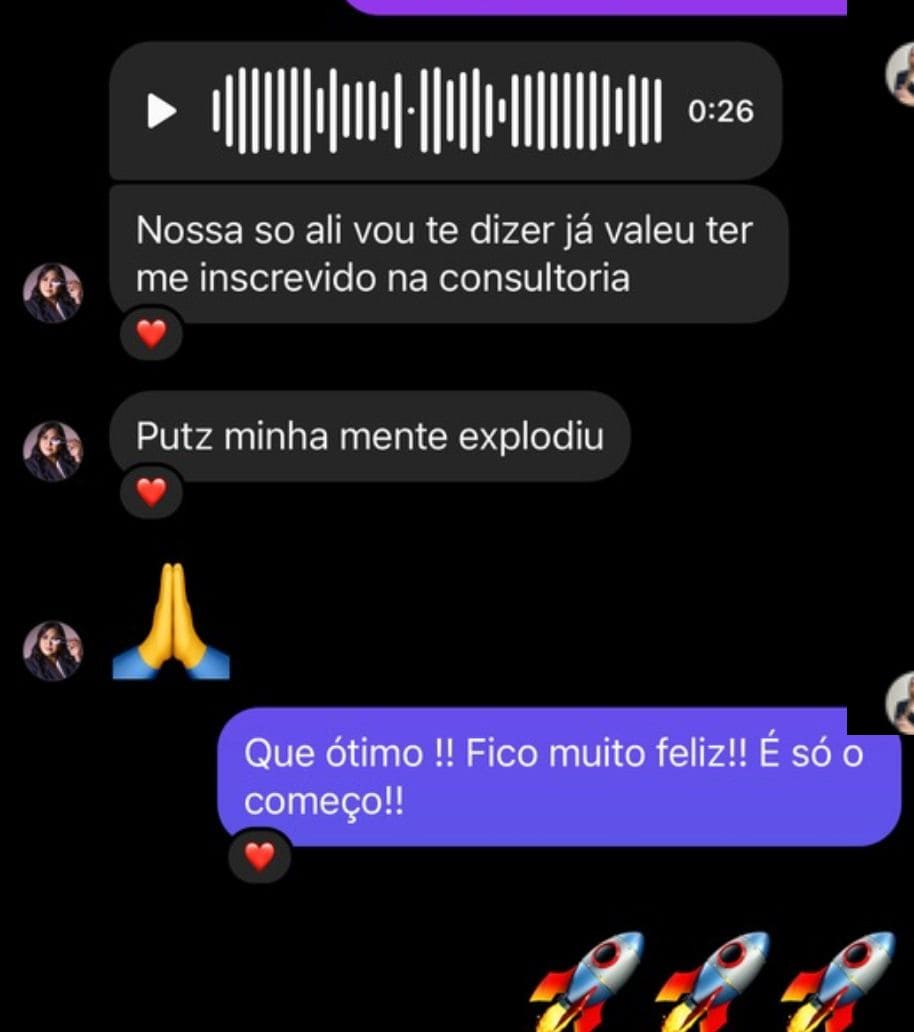View heart reaction on "Que ótimo" reply

coord(260,856)
